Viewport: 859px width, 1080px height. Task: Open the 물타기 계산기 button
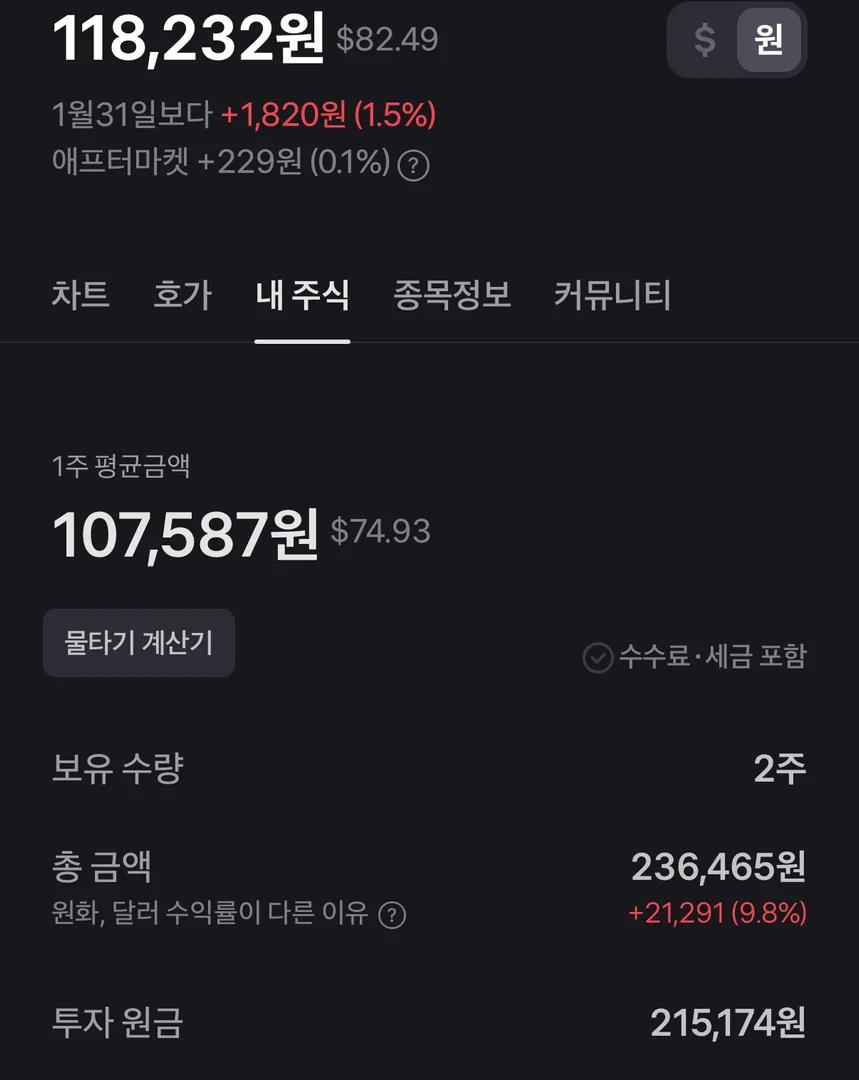pyautogui.click(x=139, y=643)
